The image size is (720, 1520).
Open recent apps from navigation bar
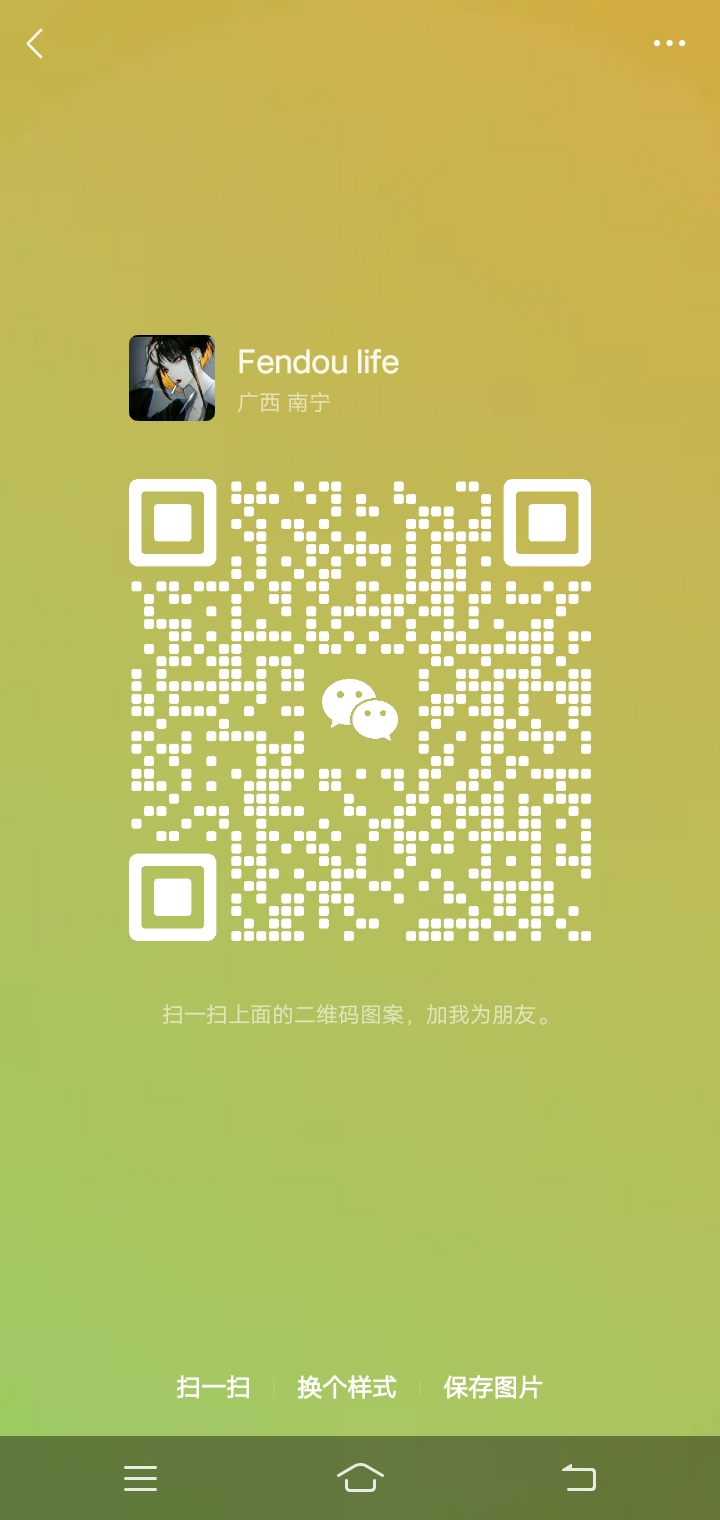(x=140, y=1478)
